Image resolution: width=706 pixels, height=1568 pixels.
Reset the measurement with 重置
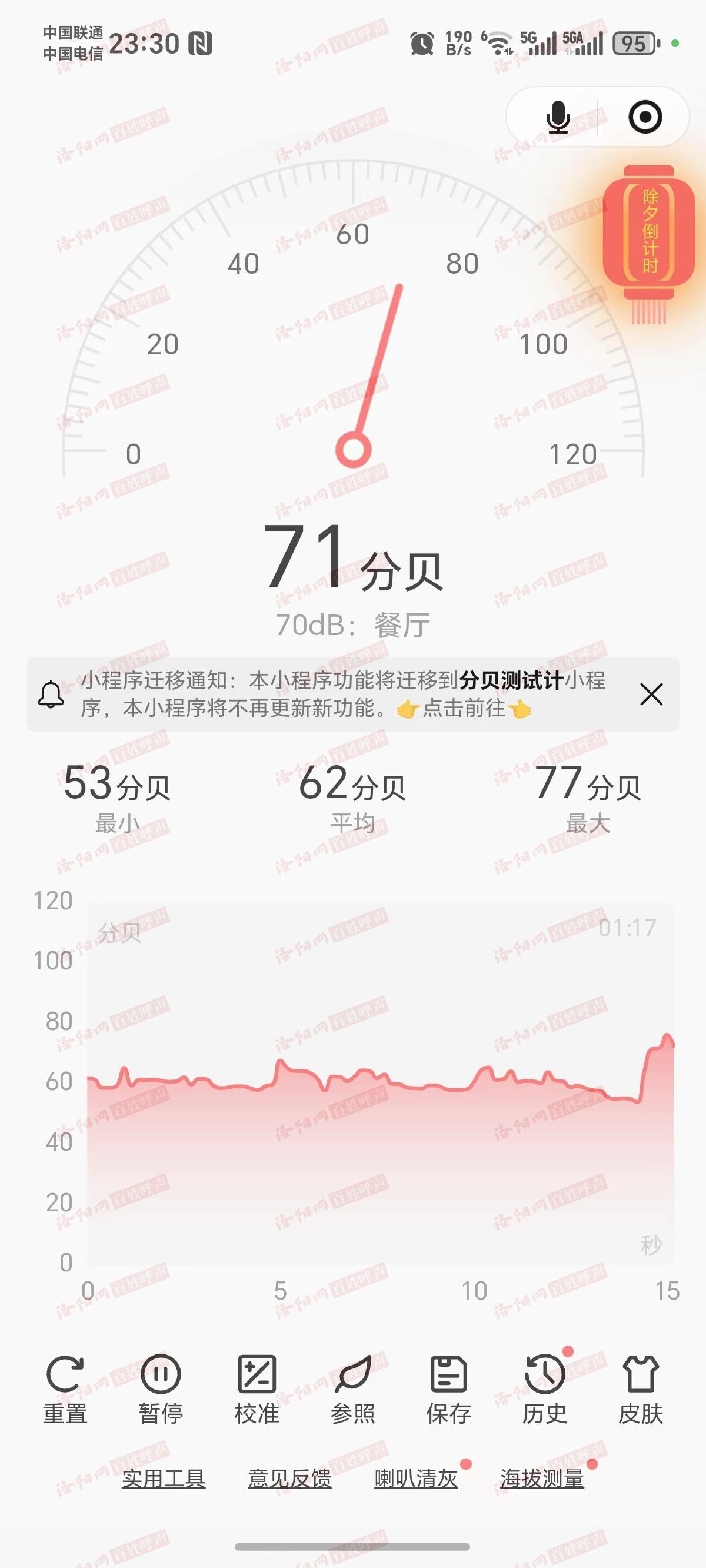tap(65, 1389)
